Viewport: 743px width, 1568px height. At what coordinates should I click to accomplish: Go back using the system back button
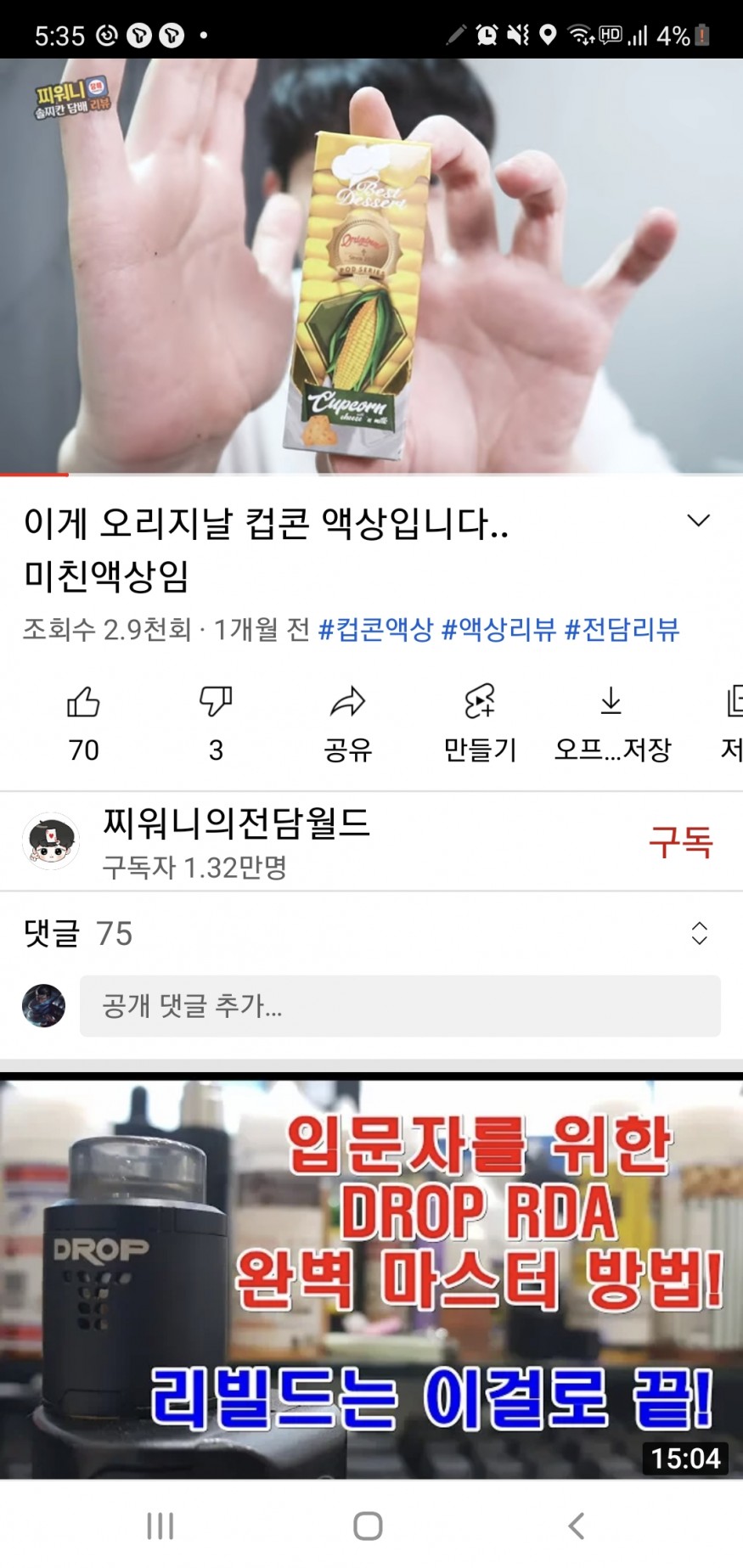tap(577, 1526)
